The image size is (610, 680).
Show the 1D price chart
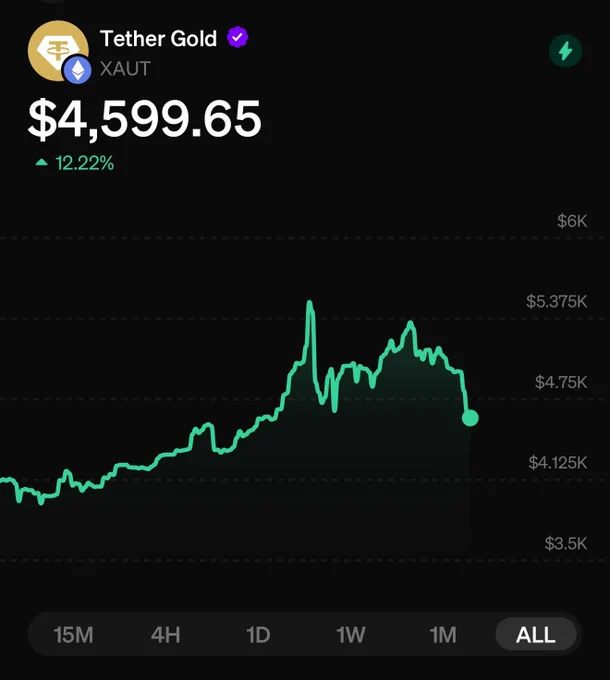pos(258,635)
